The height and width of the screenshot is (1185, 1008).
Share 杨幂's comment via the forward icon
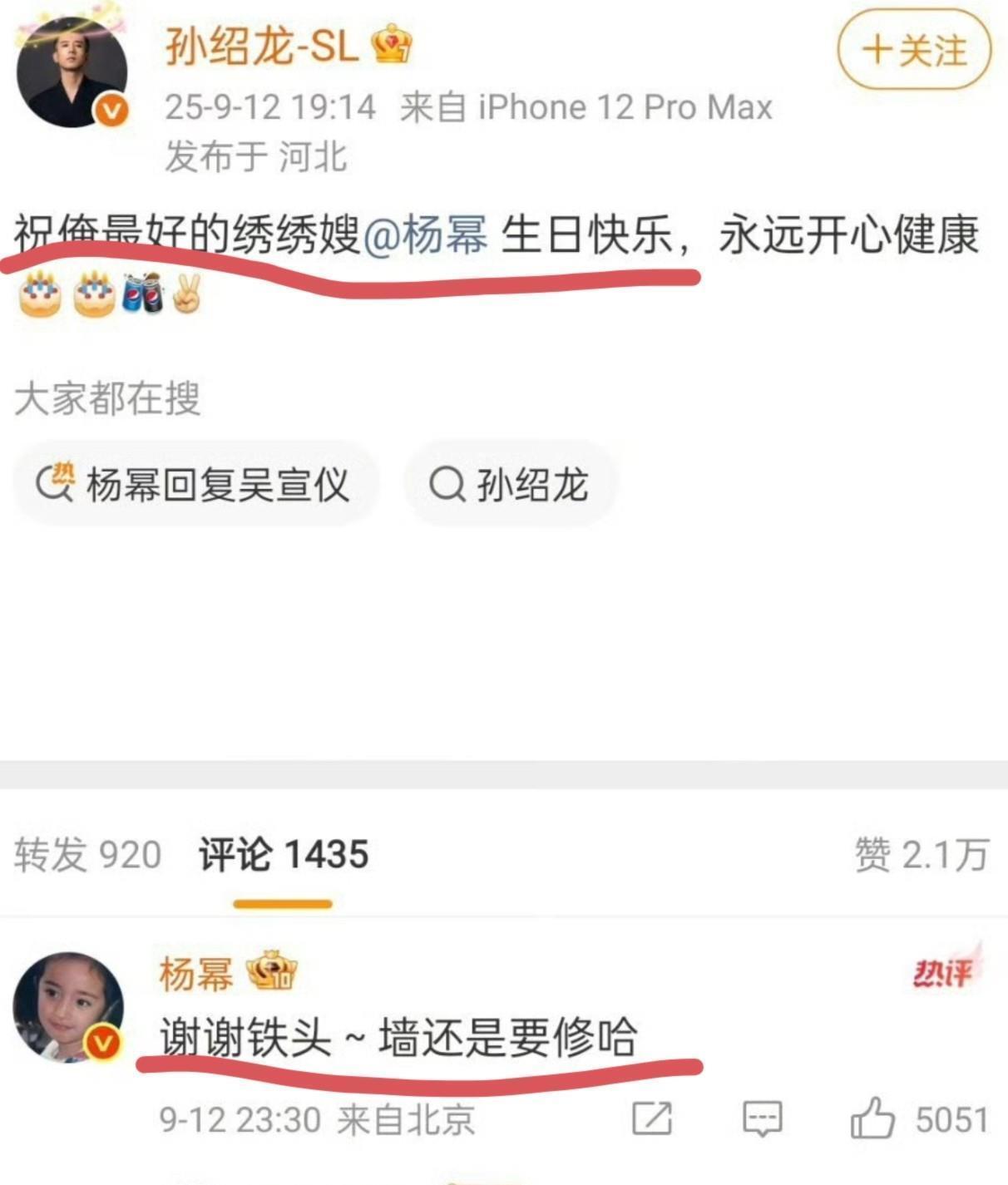(x=651, y=1119)
